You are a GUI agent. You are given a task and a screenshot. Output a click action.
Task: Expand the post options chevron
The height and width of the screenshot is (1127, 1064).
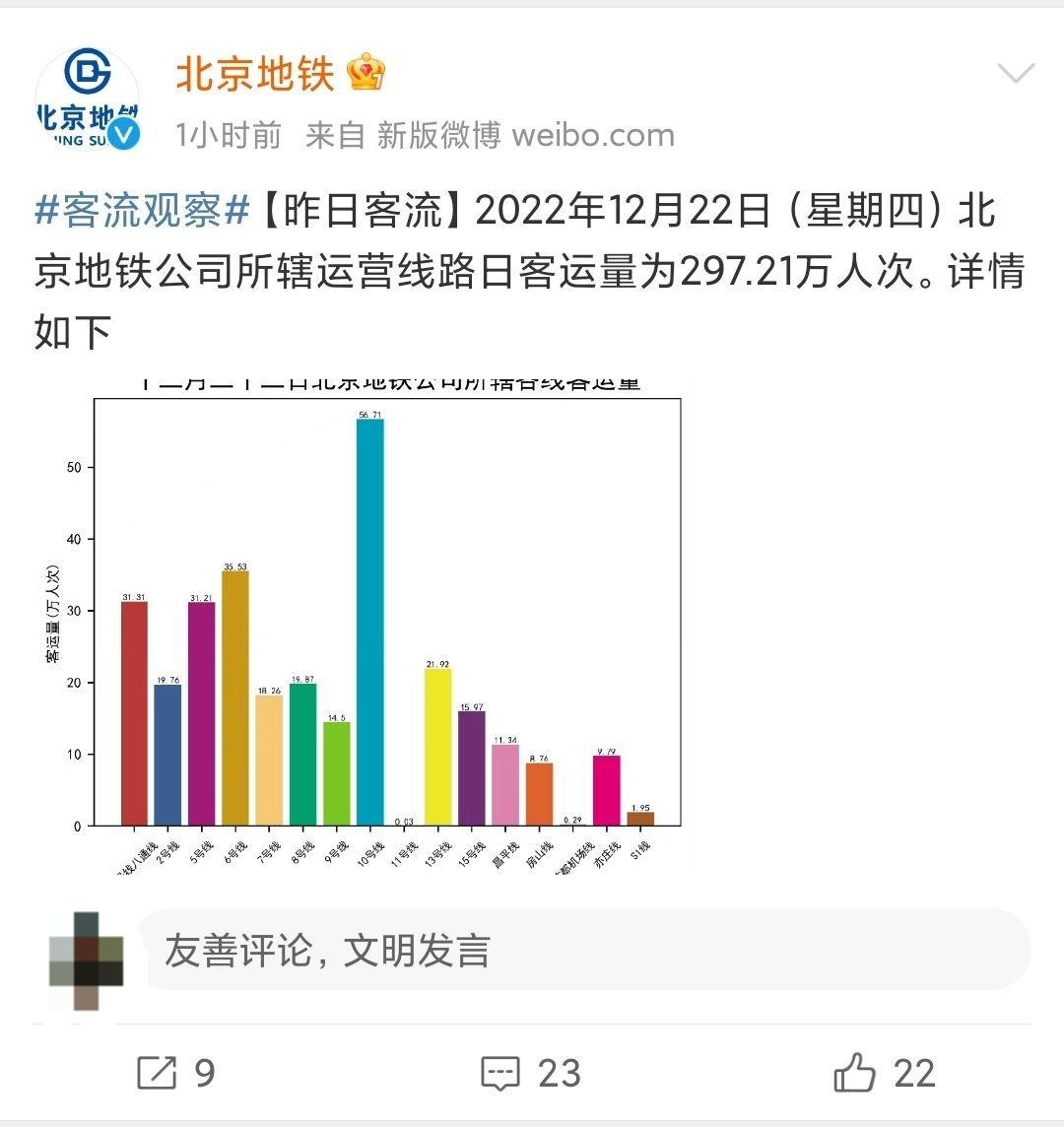pos(1015,74)
